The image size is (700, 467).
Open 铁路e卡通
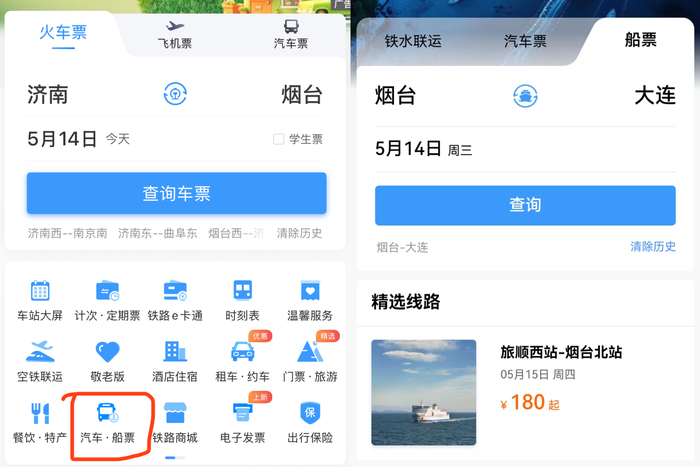coord(176,300)
